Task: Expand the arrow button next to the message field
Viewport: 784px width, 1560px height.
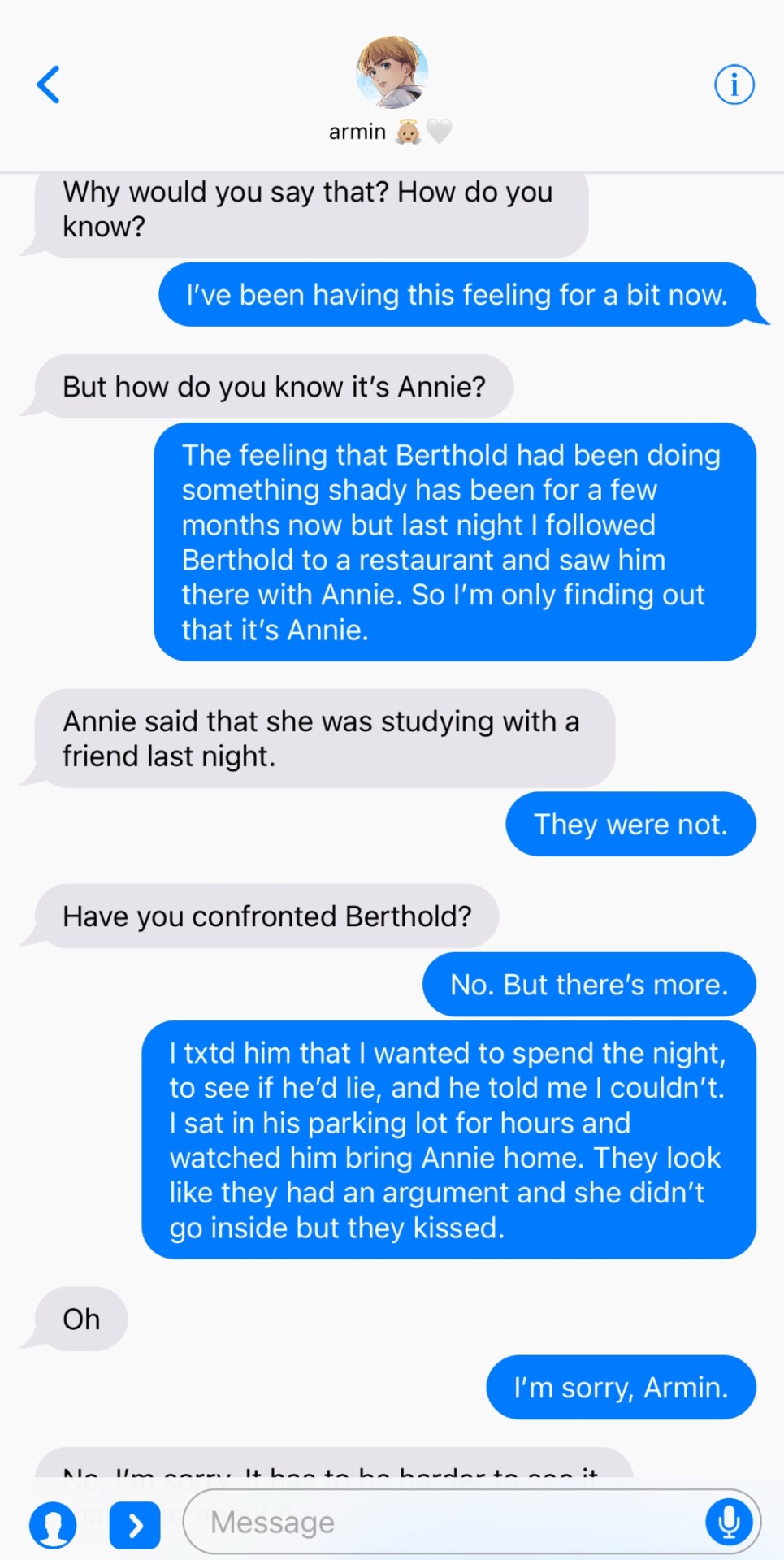Action: (135, 1526)
